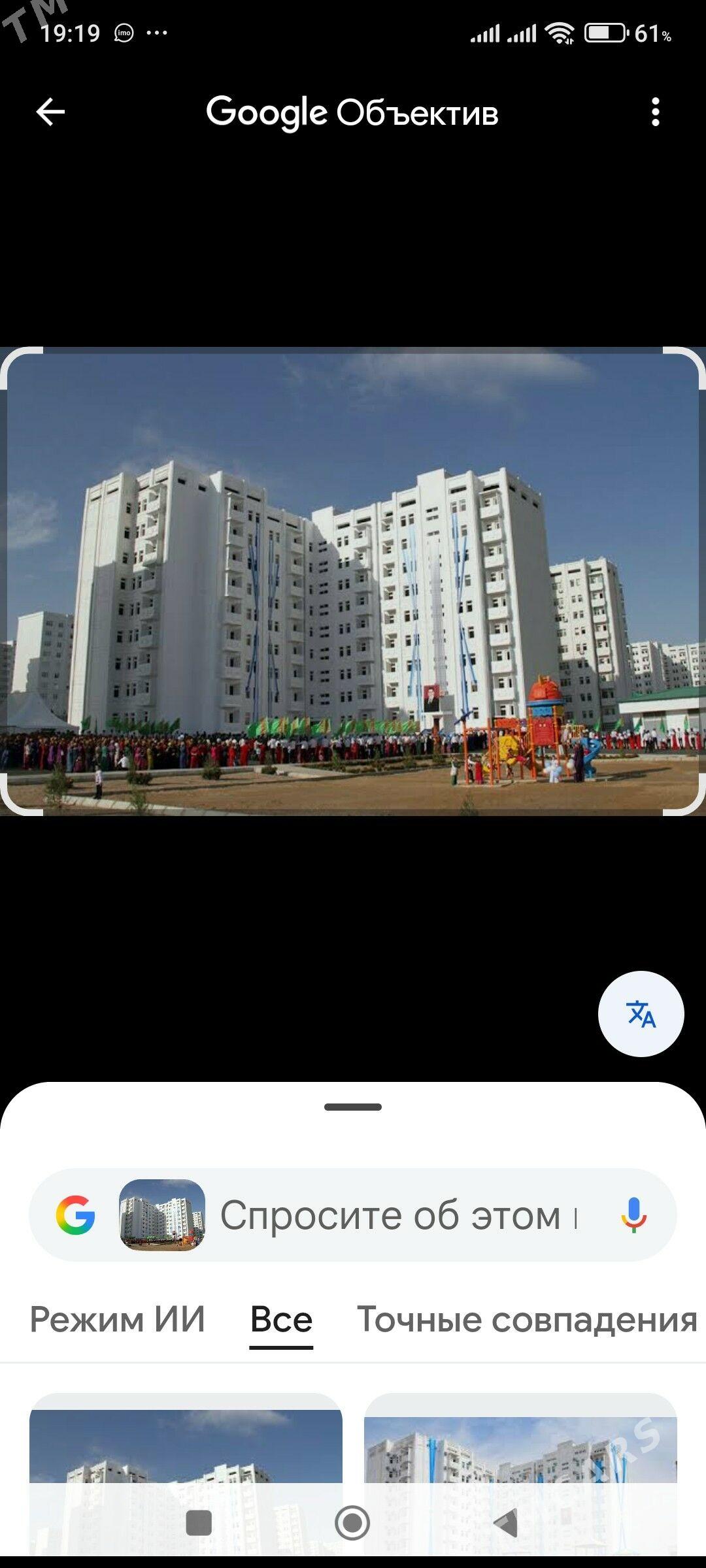Image resolution: width=706 pixels, height=1568 pixels.
Task: Tap the system home button
Action: 352,1523
